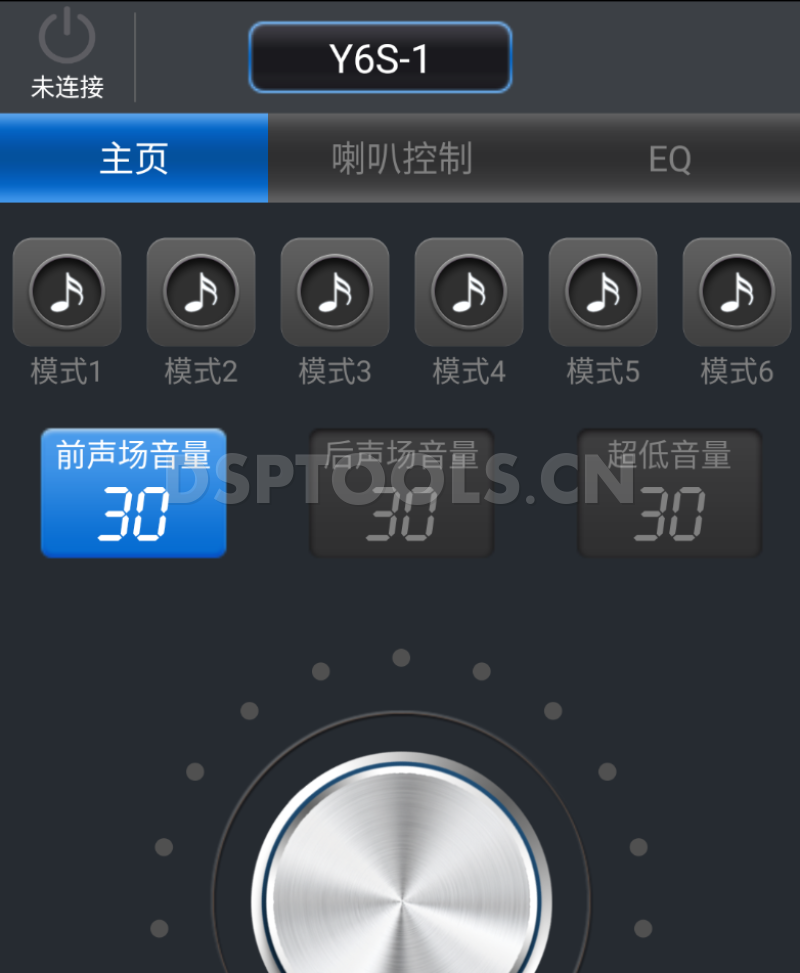800x973 pixels.
Task: Tap Y6S-1 to change device name
Action: [x=380, y=57]
